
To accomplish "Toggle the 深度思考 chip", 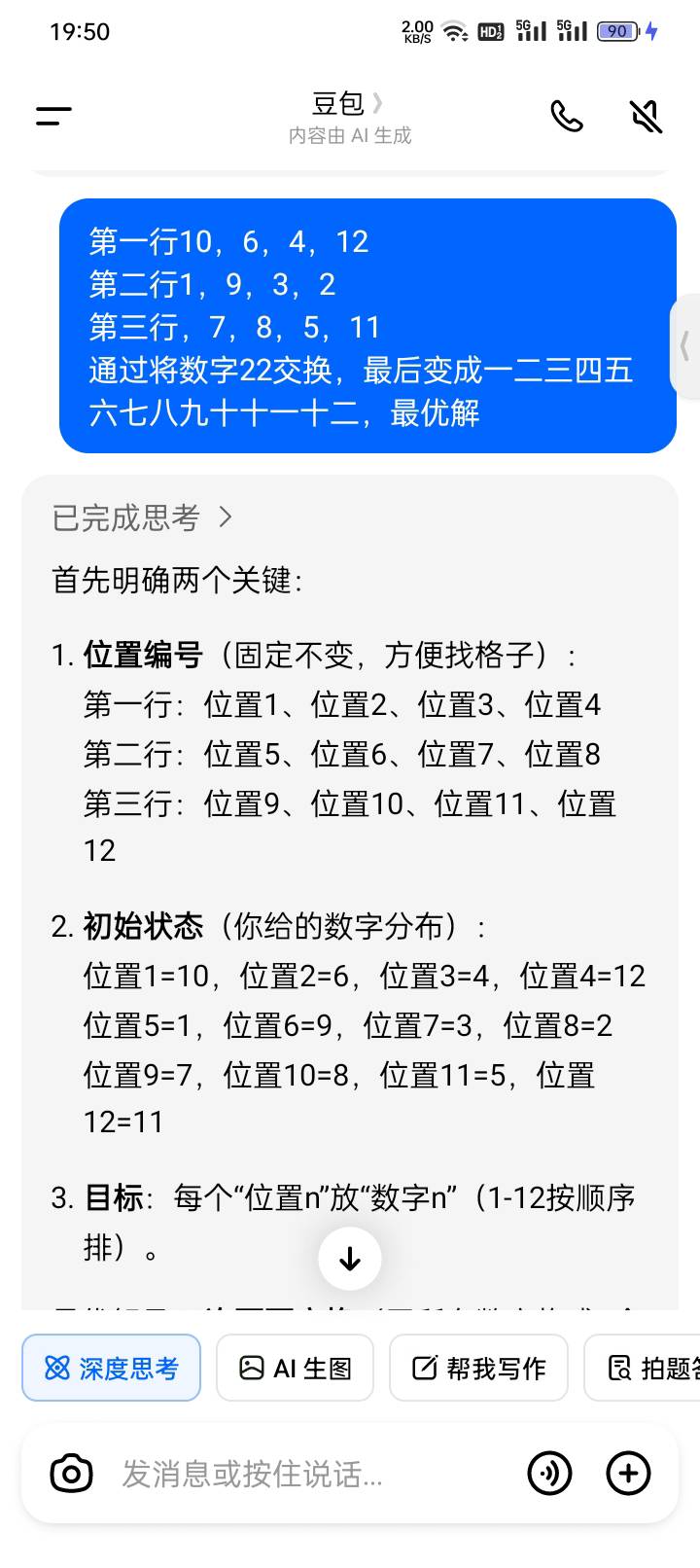I will [x=112, y=1368].
